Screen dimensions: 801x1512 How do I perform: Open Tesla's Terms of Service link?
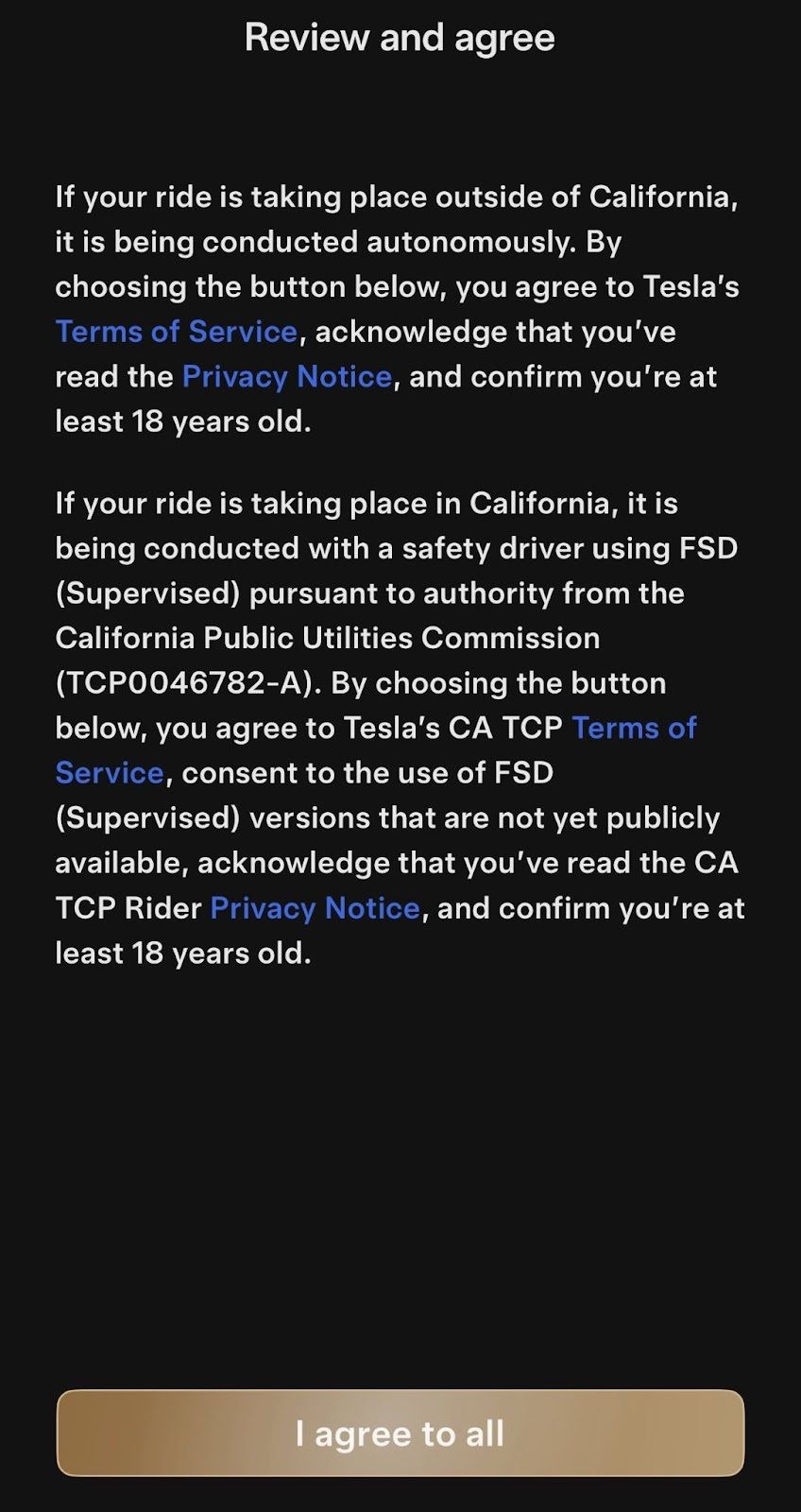coord(177,332)
